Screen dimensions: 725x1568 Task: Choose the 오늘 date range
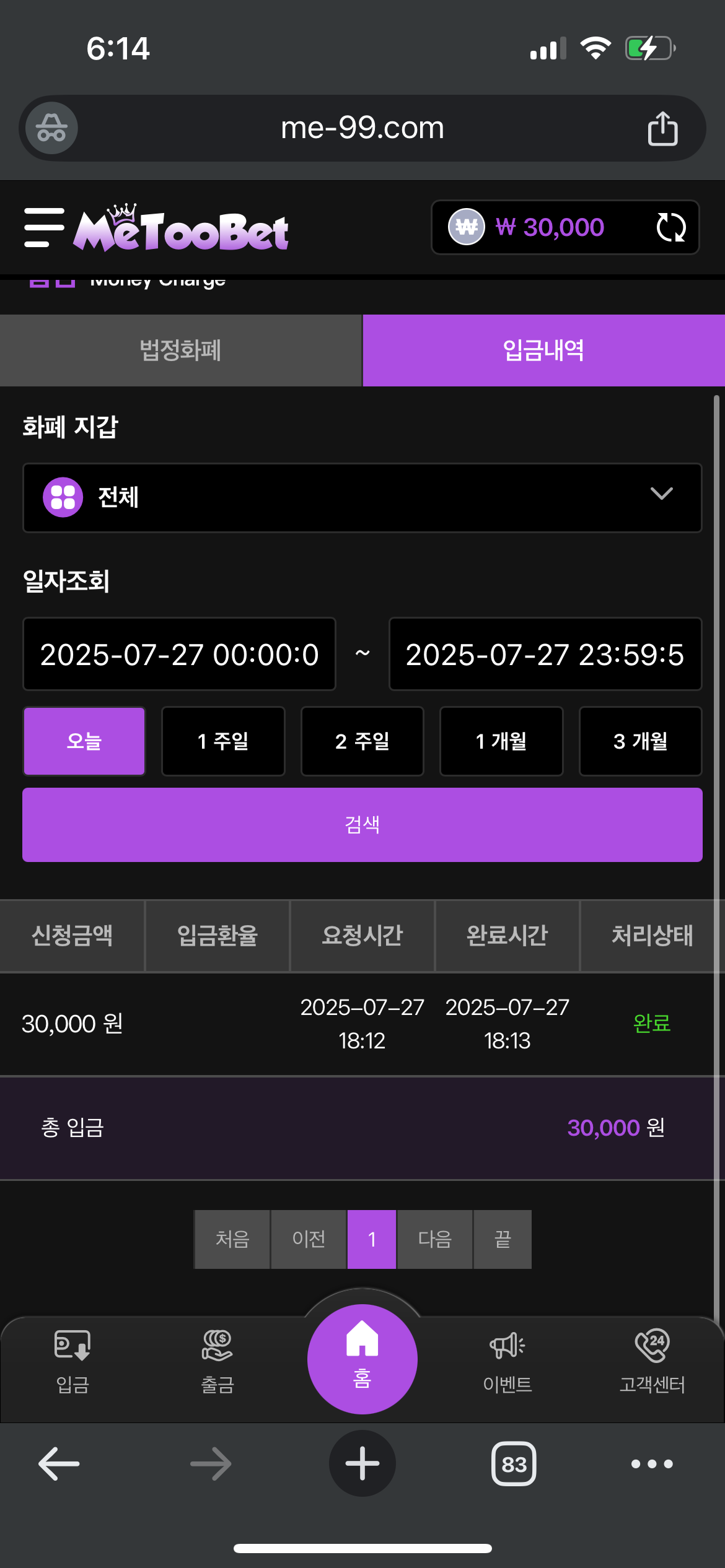click(84, 741)
